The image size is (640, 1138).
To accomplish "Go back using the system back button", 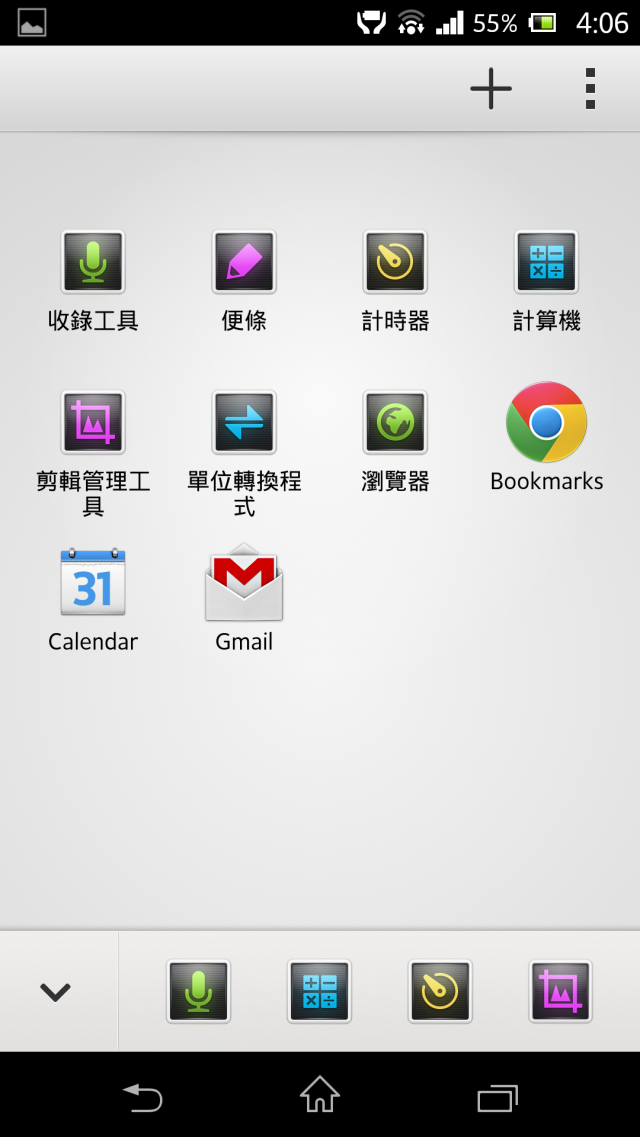I will [x=143, y=1097].
